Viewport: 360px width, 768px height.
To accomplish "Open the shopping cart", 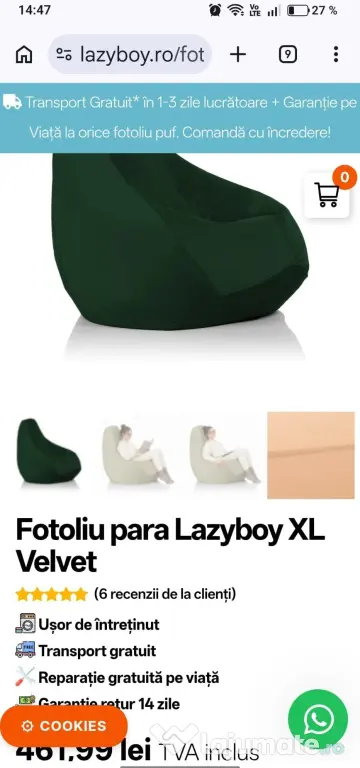I will [x=327, y=195].
